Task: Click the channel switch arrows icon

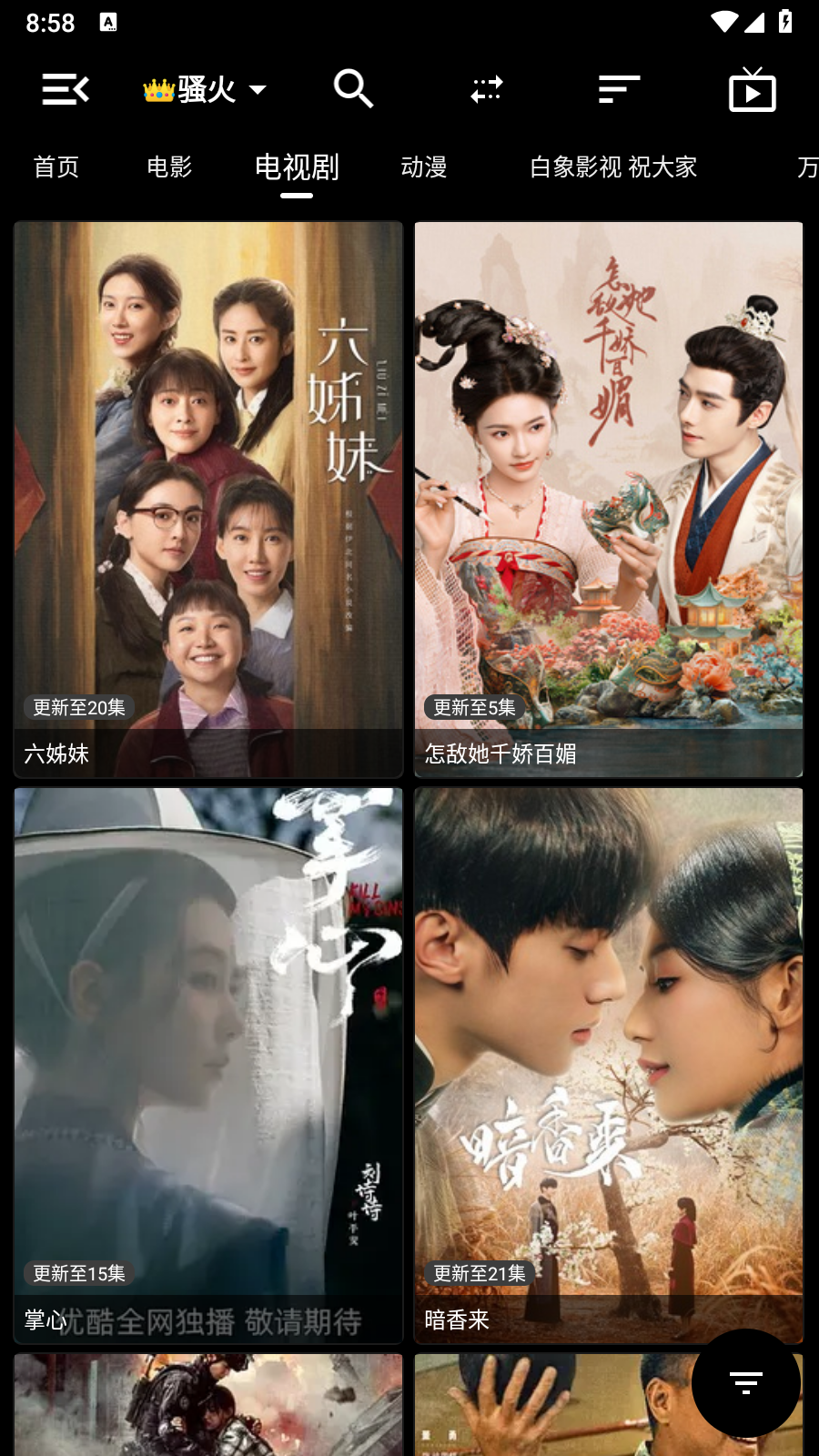Action: click(487, 88)
